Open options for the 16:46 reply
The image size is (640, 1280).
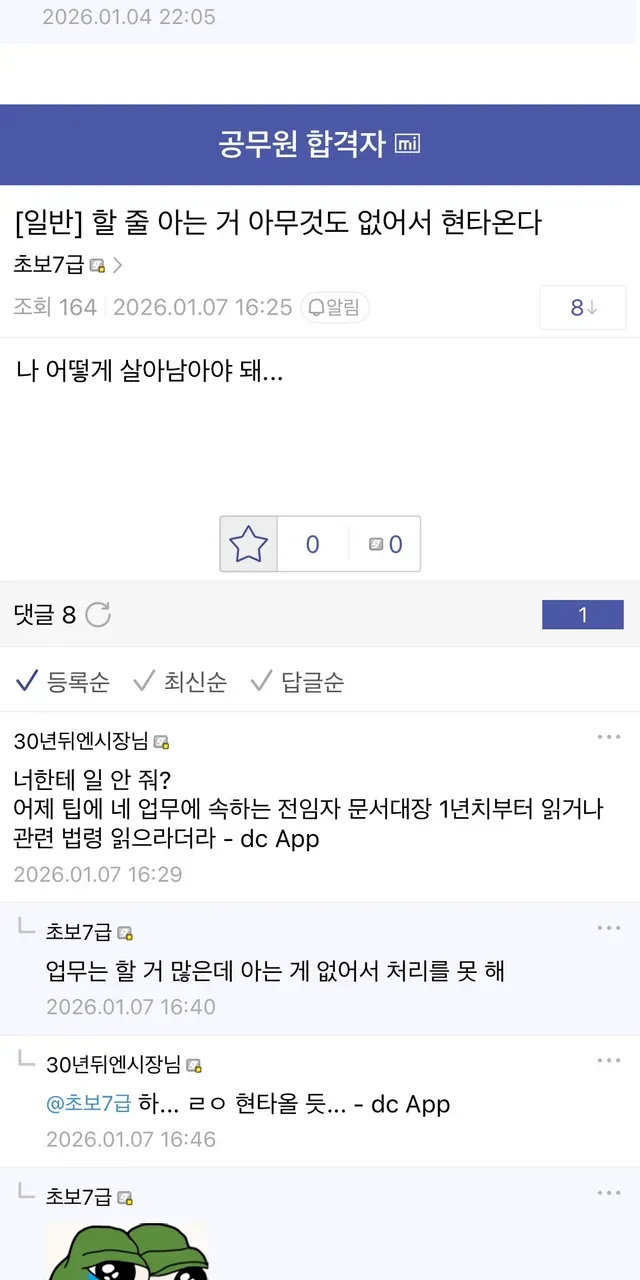[608, 1060]
